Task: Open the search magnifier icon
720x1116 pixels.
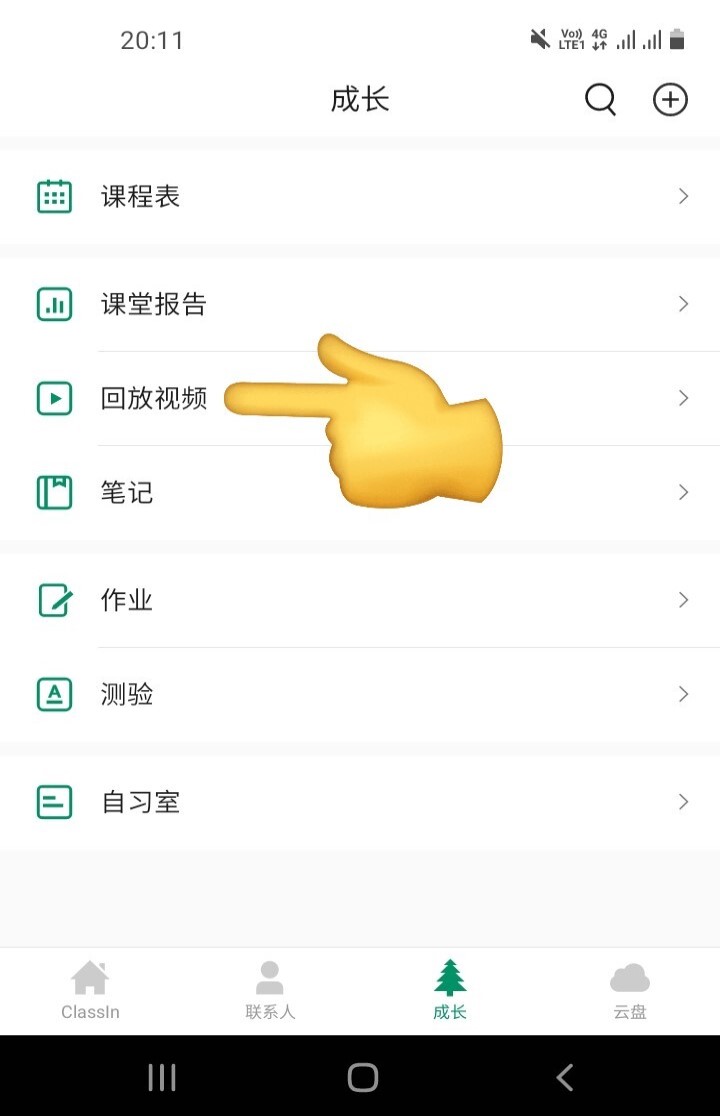Action: pos(600,100)
